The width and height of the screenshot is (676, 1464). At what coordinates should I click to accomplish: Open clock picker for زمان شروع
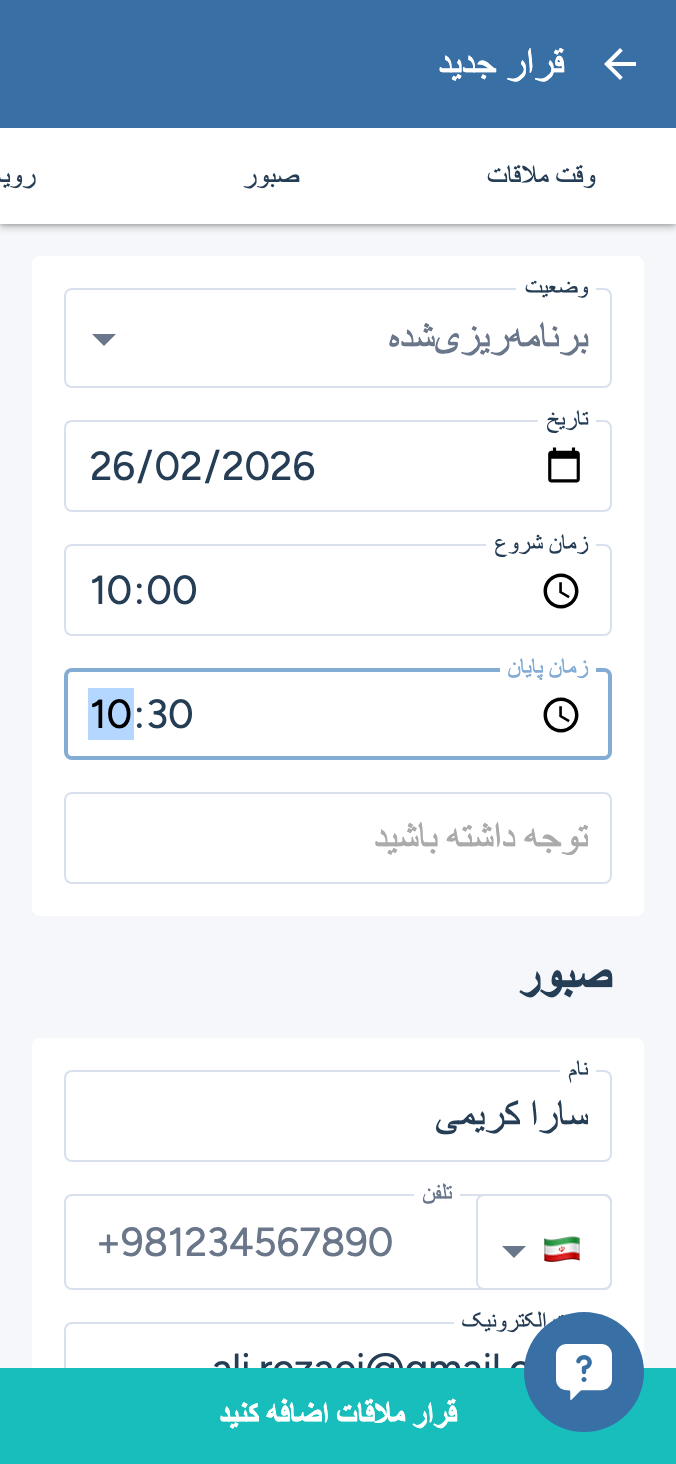561,591
